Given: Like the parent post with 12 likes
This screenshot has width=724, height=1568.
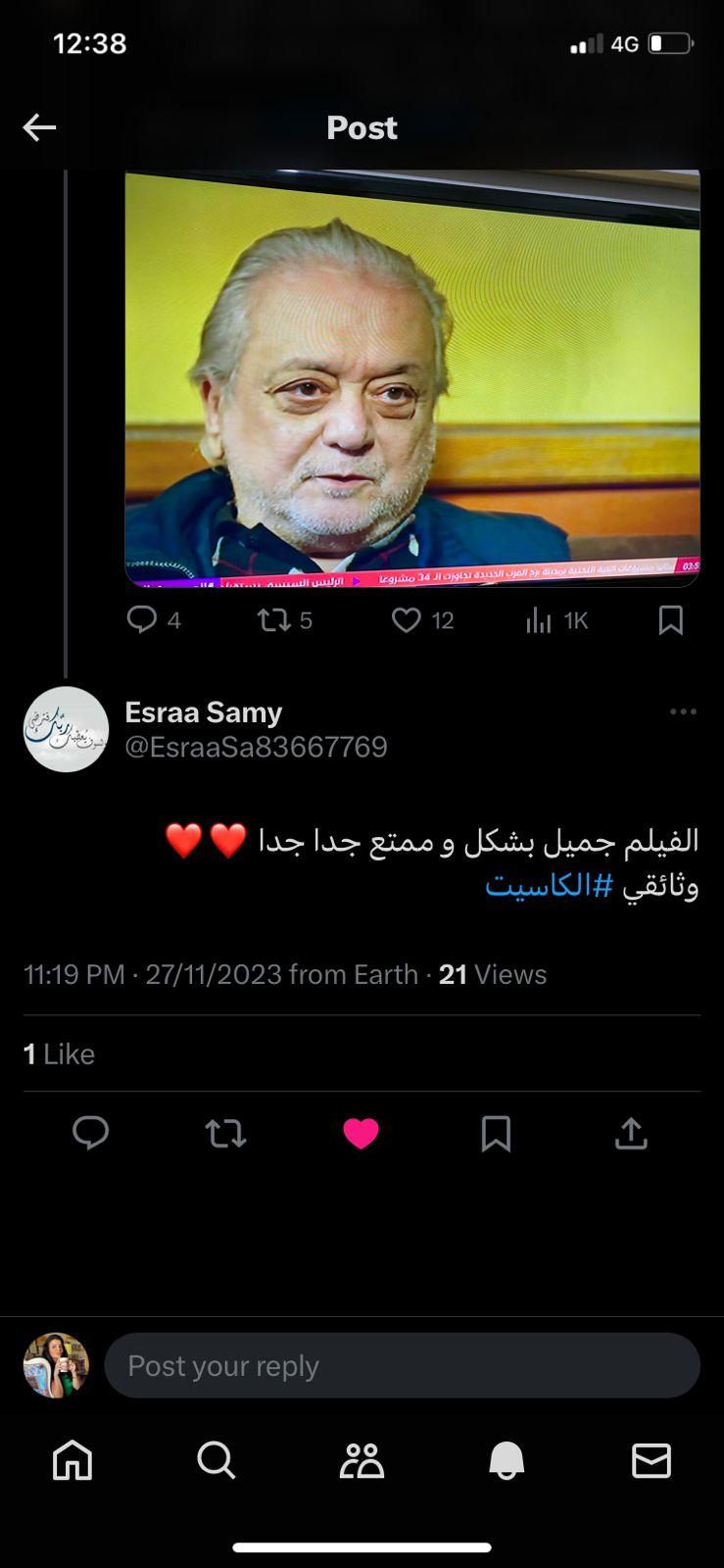Looking at the screenshot, I should click(x=407, y=619).
